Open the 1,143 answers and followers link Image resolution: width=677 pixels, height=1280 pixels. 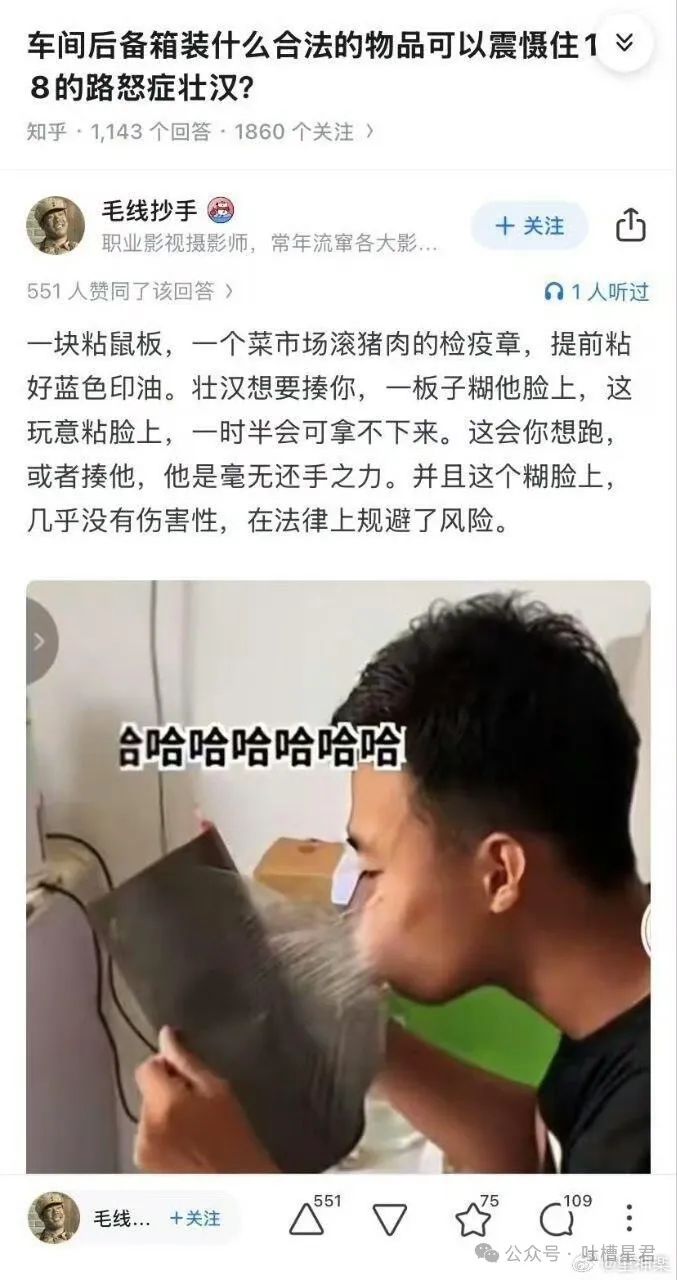click(x=202, y=131)
